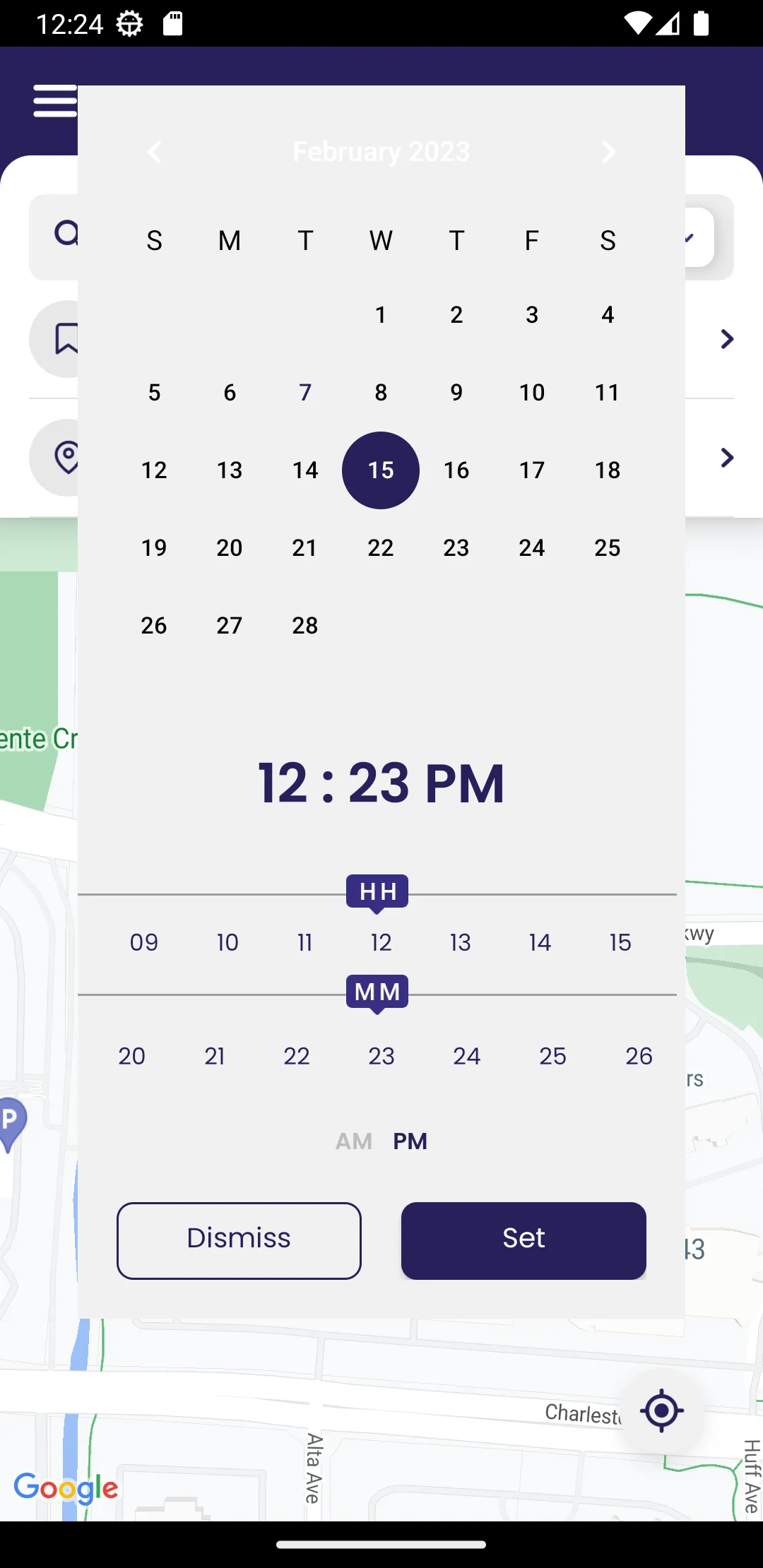Switch time to PM
Image resolution: width=763 pixels, height=1568 pixels.
[x=410, y=1141]
